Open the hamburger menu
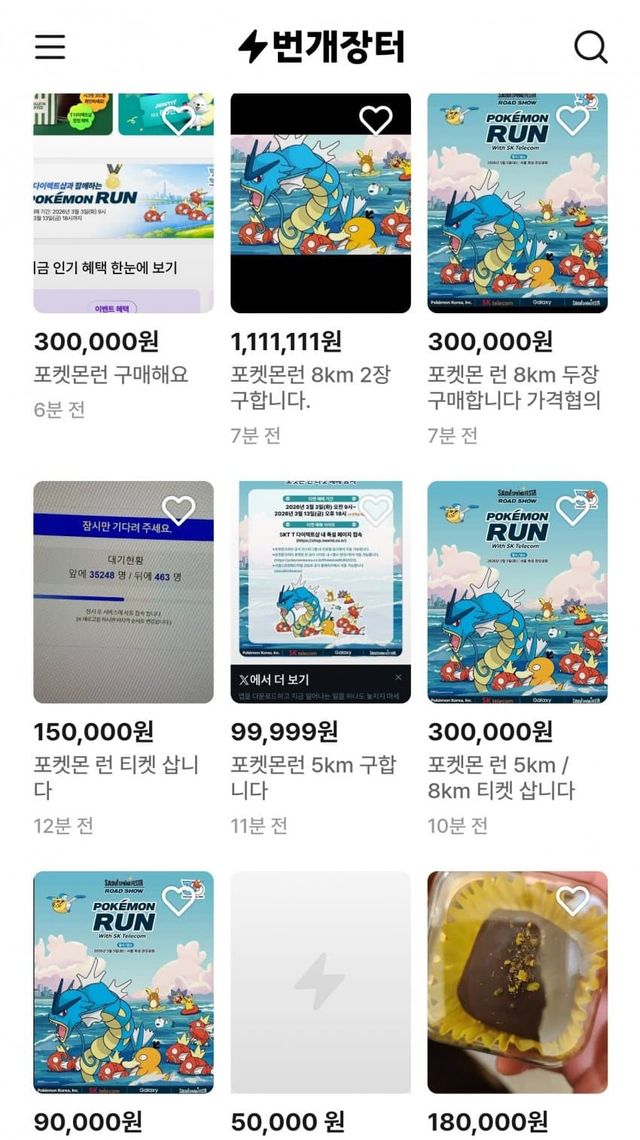The image size is (640, 1140). coord(50,47)
